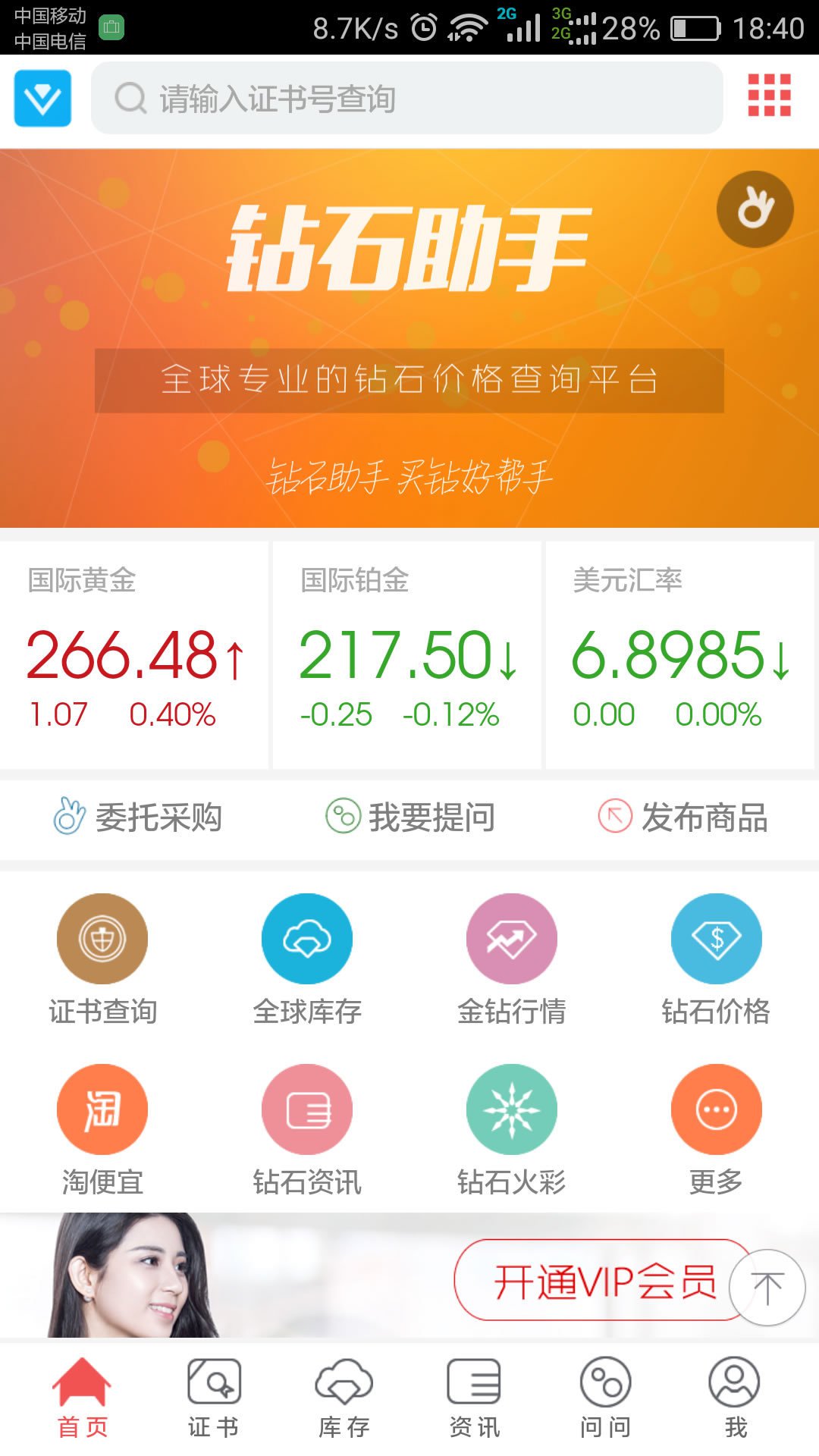Image resolution: width=819 pixels, height=1456 pixels.
Task: Tap the back-to-top arrow button
Action: tap(767, 1288)
